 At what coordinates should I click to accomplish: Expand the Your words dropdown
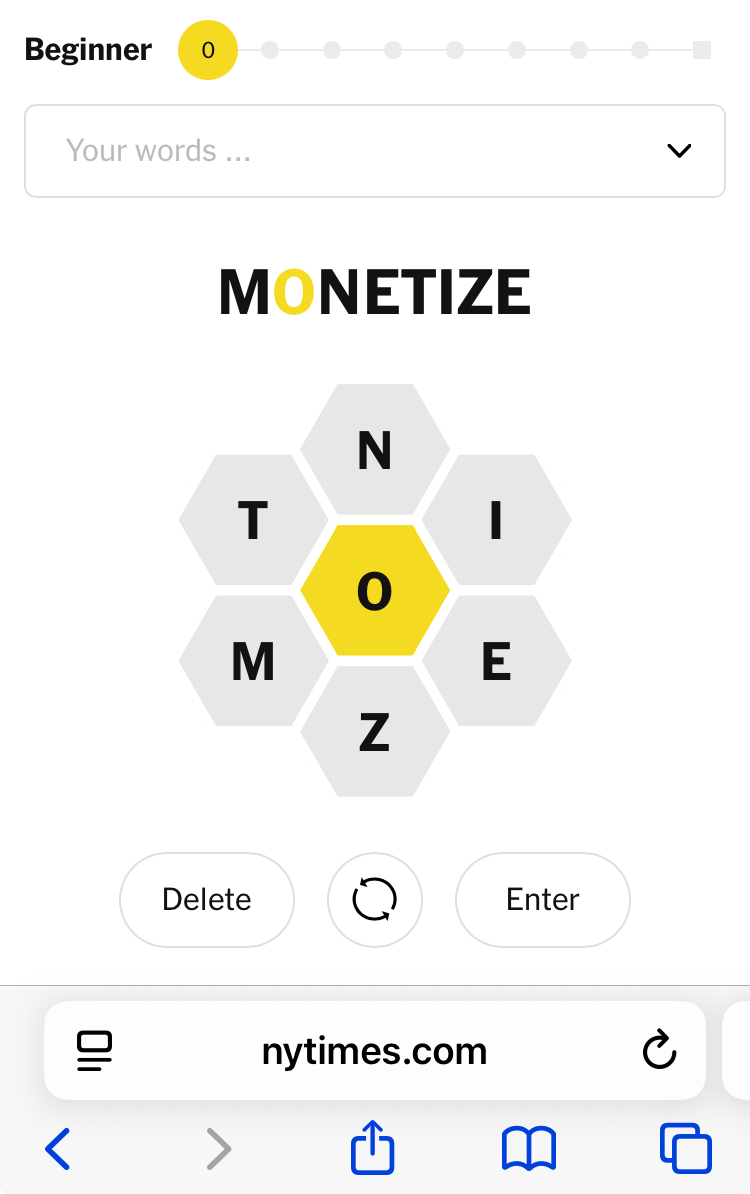pyautogui.click(x=678, y=151)
